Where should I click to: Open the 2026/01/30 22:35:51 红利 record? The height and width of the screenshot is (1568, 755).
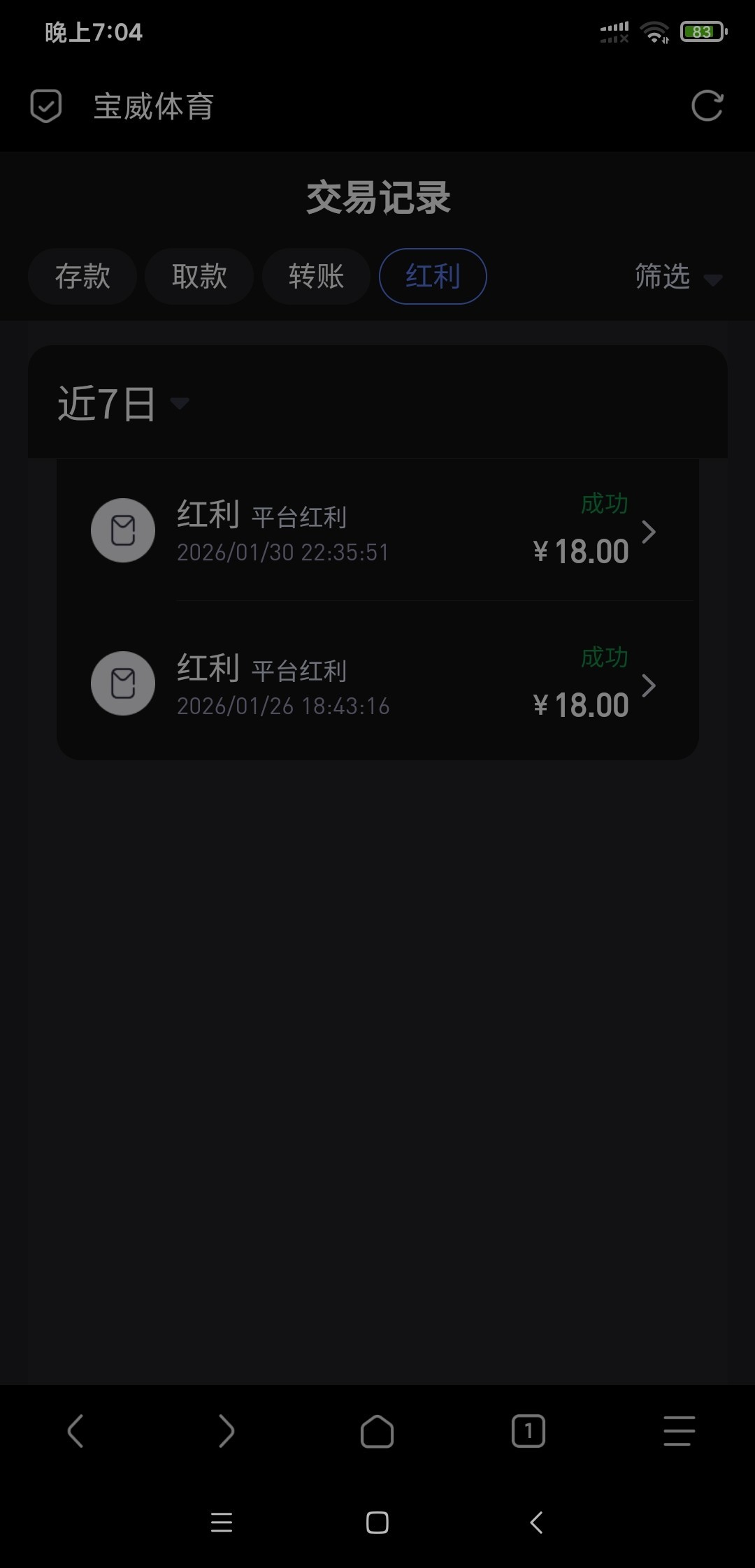(x=377, y=531)
